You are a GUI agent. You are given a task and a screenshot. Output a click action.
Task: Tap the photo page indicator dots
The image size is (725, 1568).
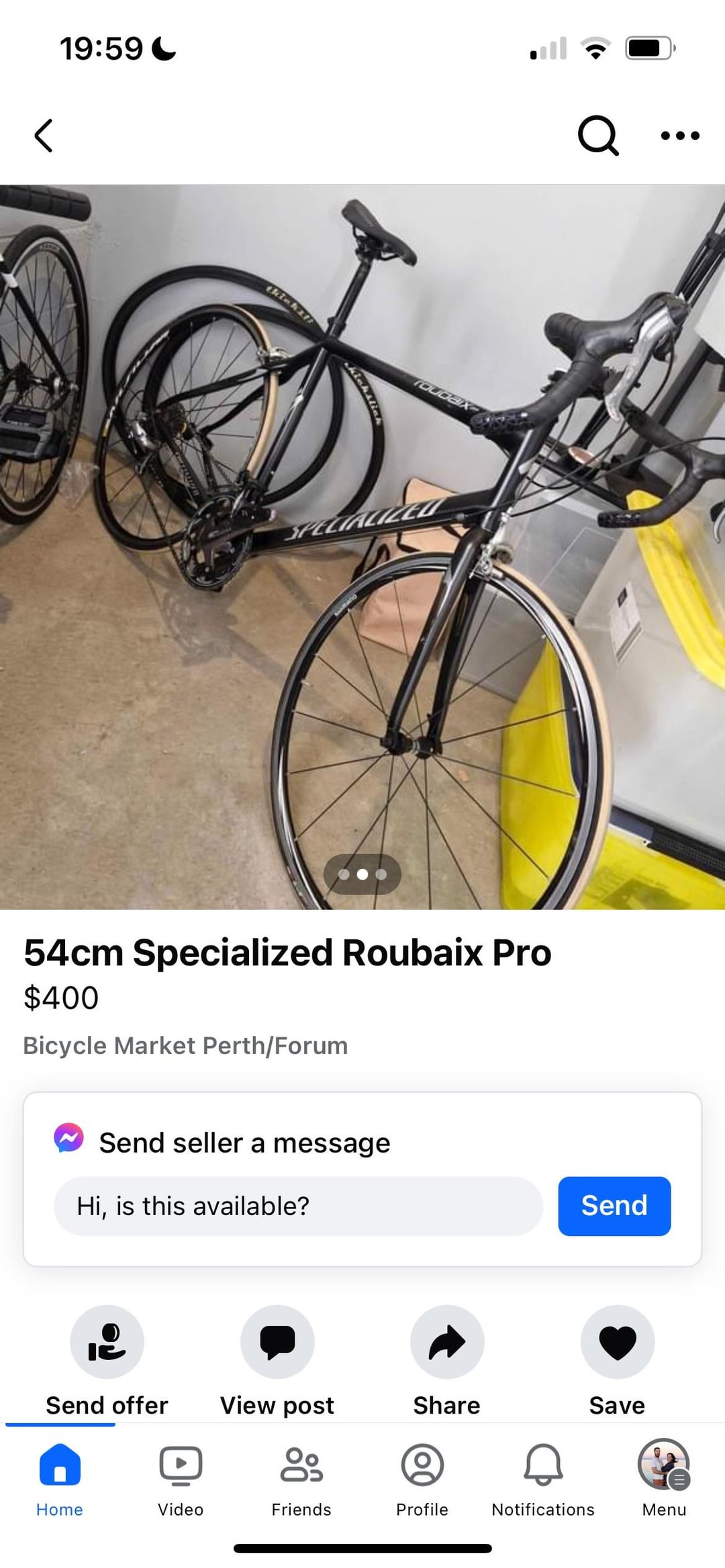362,874
